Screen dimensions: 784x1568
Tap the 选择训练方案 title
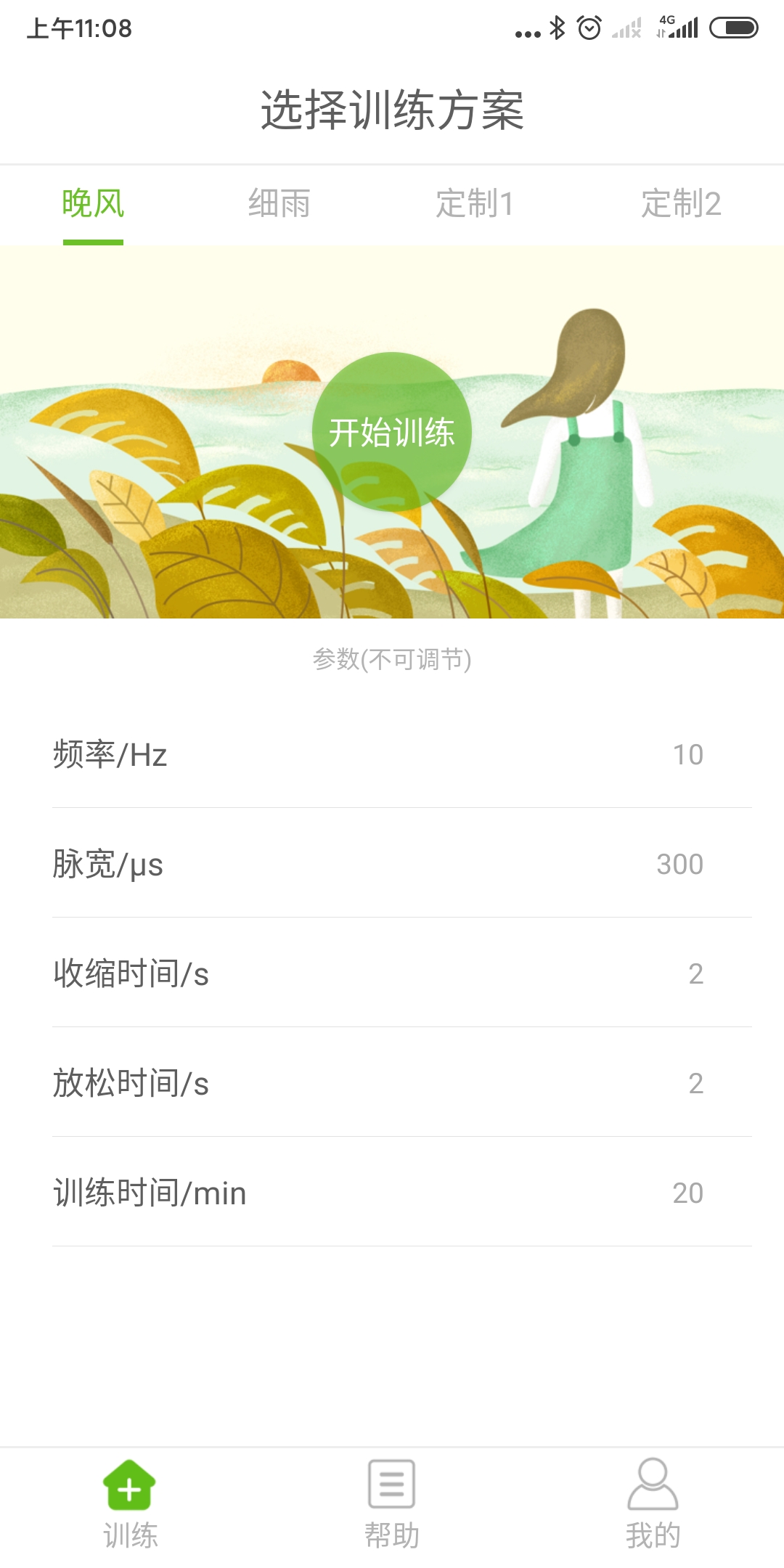[392, 107]
